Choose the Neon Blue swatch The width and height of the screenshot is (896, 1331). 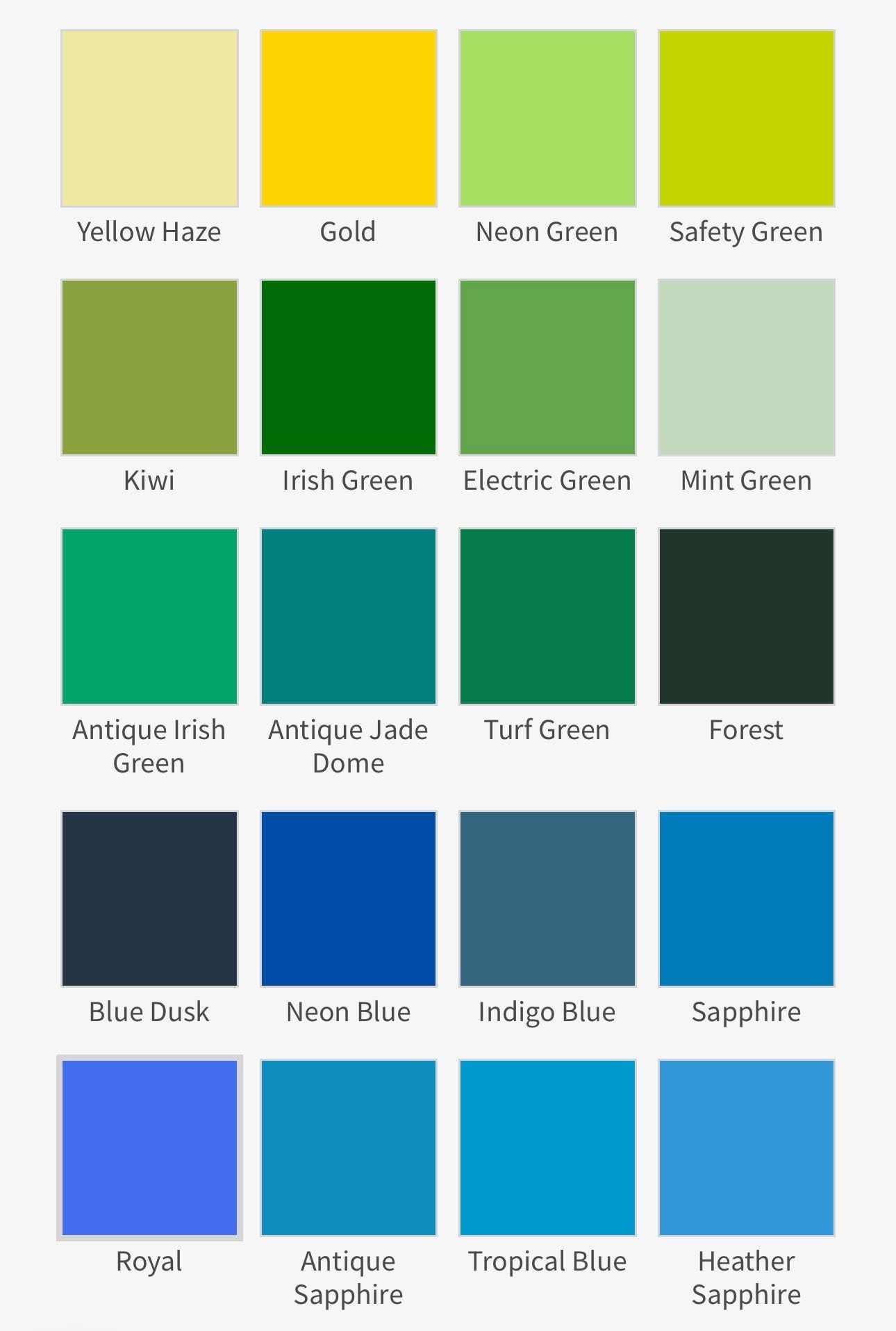point(348,898)
